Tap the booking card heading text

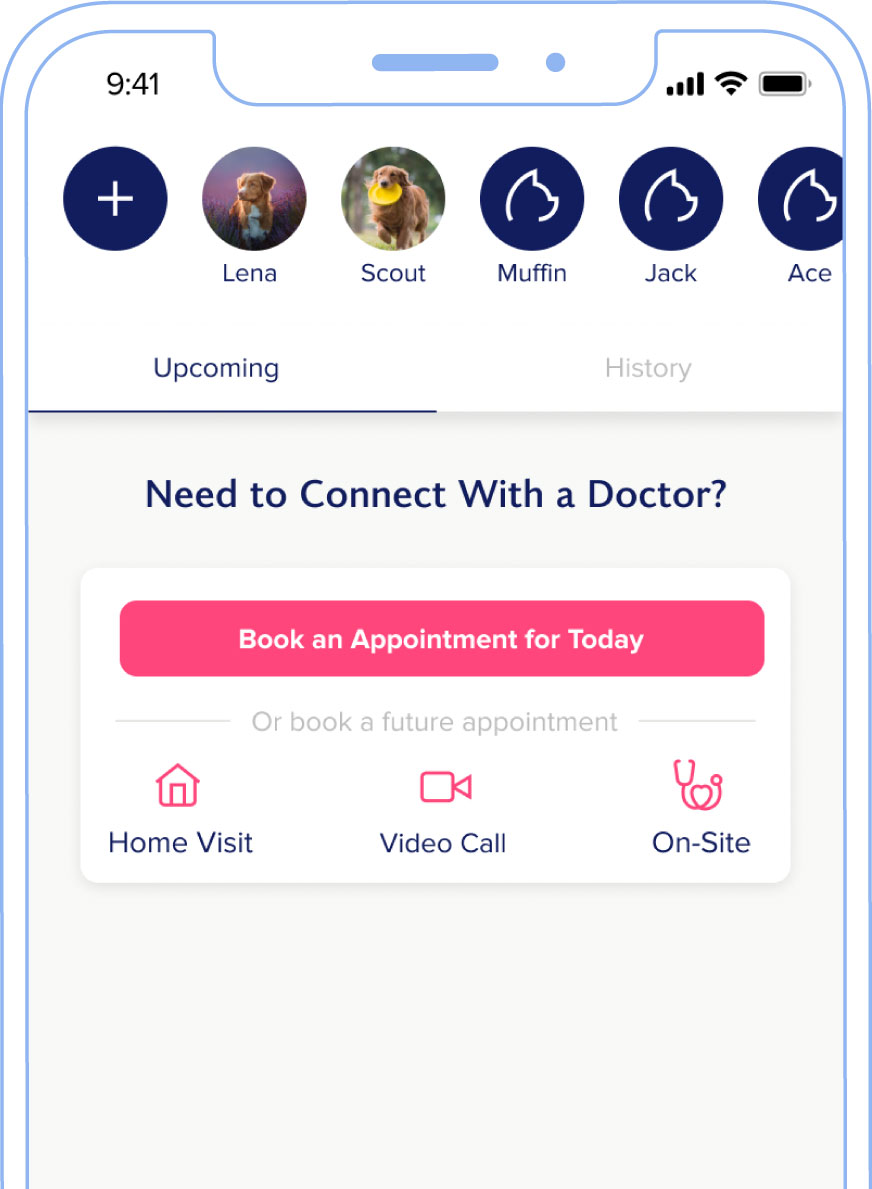coord(436,494)
